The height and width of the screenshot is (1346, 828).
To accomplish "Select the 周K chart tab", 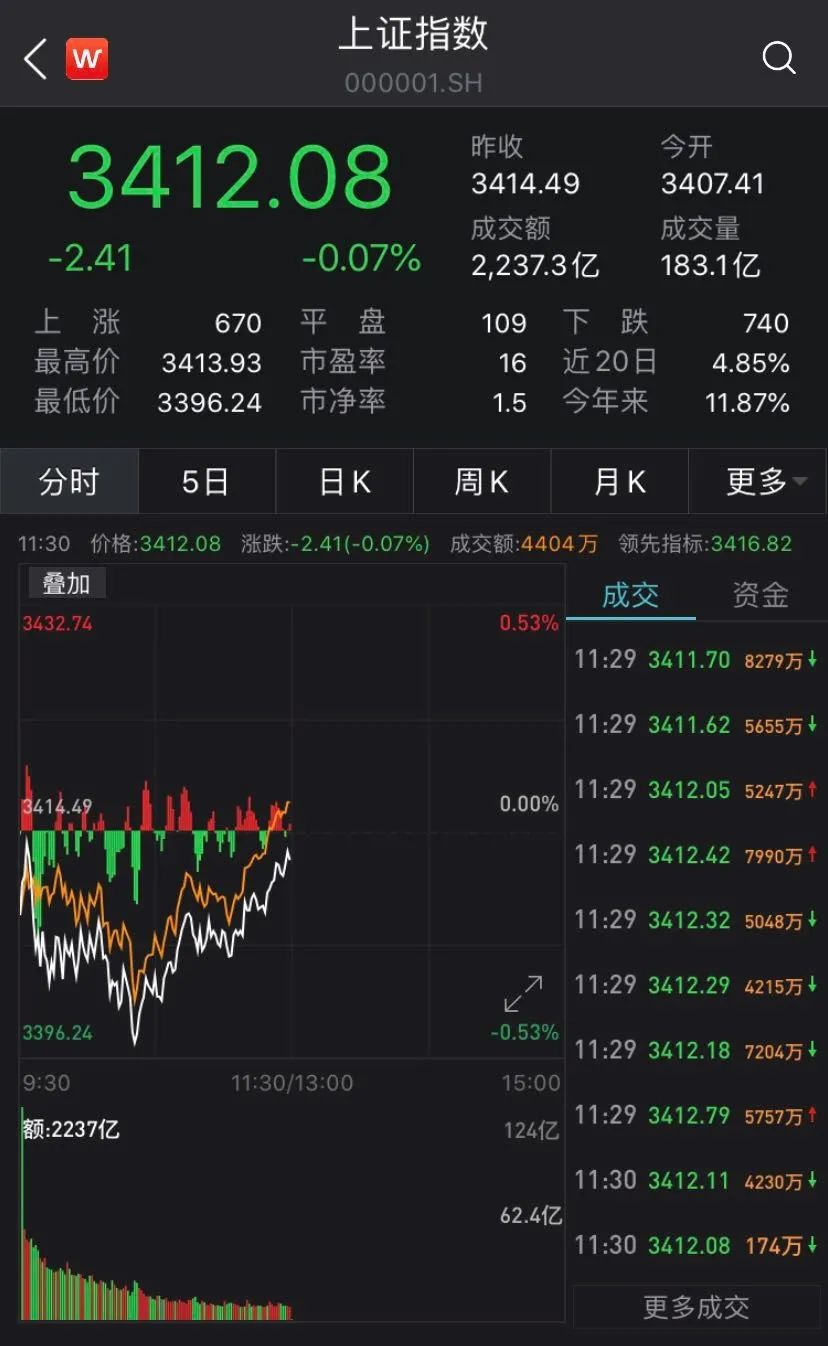I will coord(481,482).
